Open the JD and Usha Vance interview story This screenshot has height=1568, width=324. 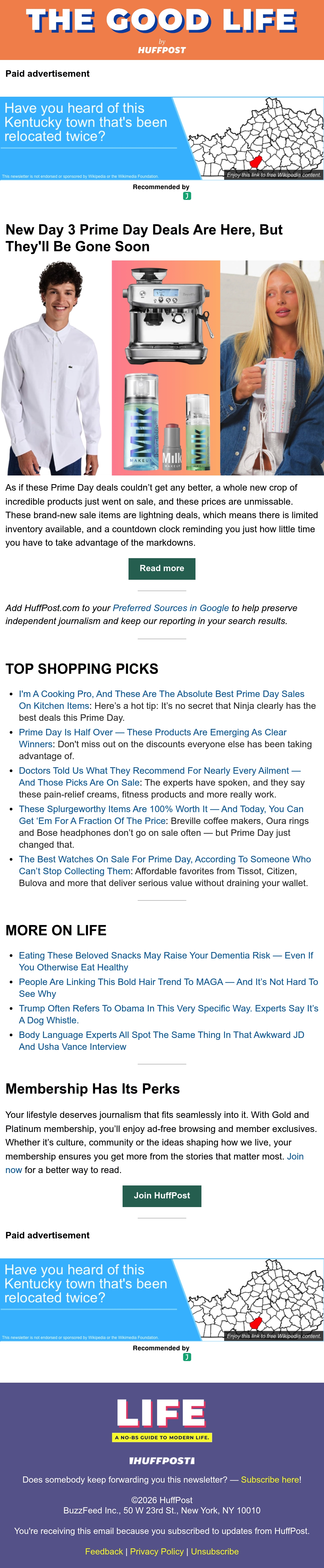[x=162, y=1041]
